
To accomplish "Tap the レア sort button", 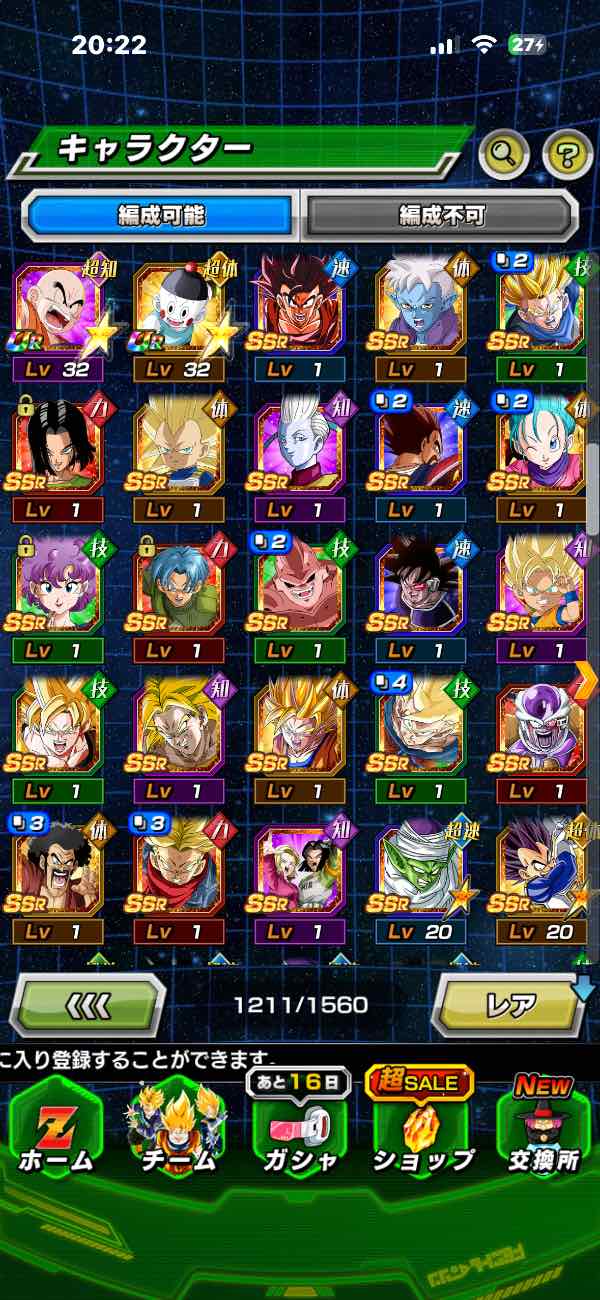I will click(510, 1005).
